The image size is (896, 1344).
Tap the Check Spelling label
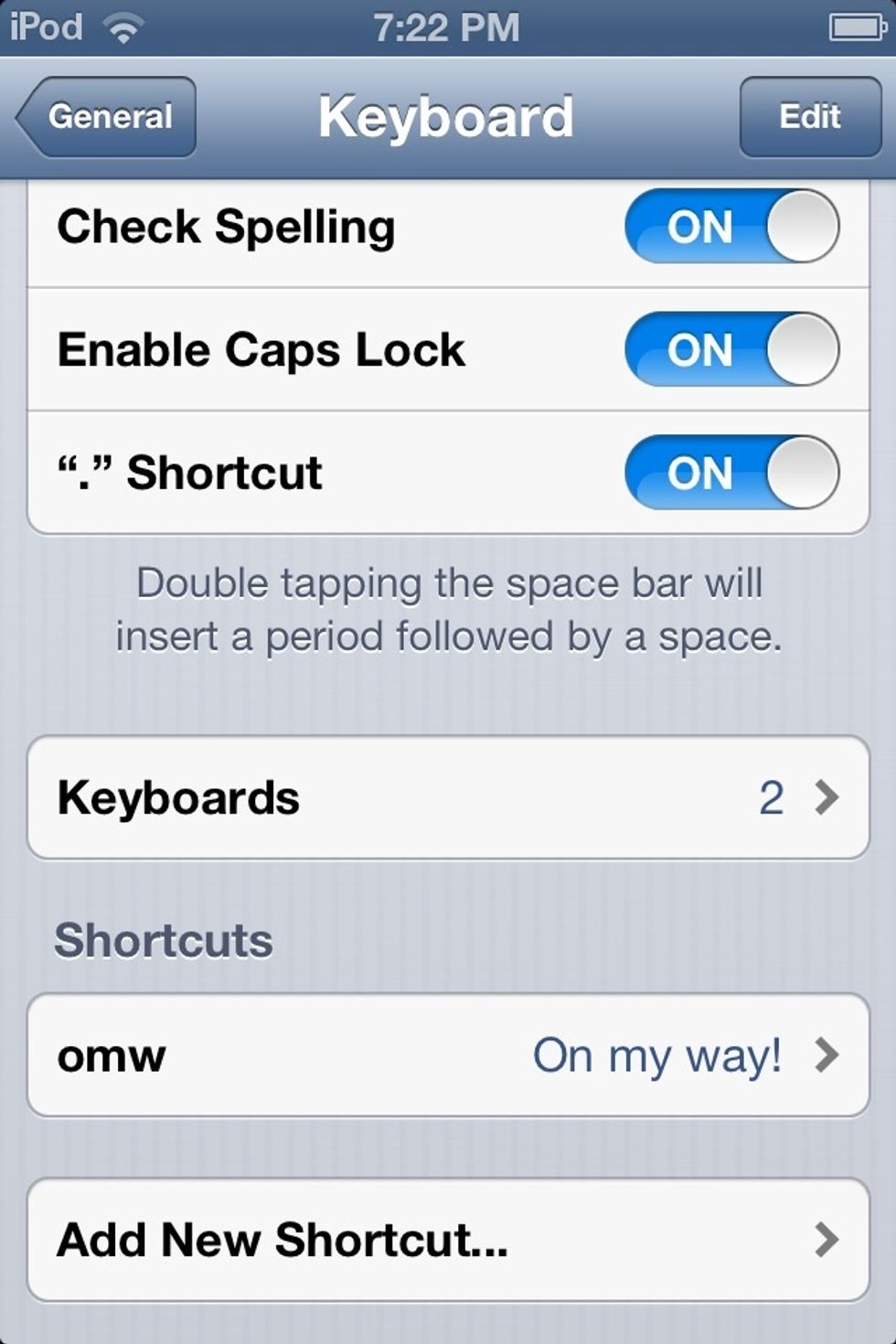point(225,227)
